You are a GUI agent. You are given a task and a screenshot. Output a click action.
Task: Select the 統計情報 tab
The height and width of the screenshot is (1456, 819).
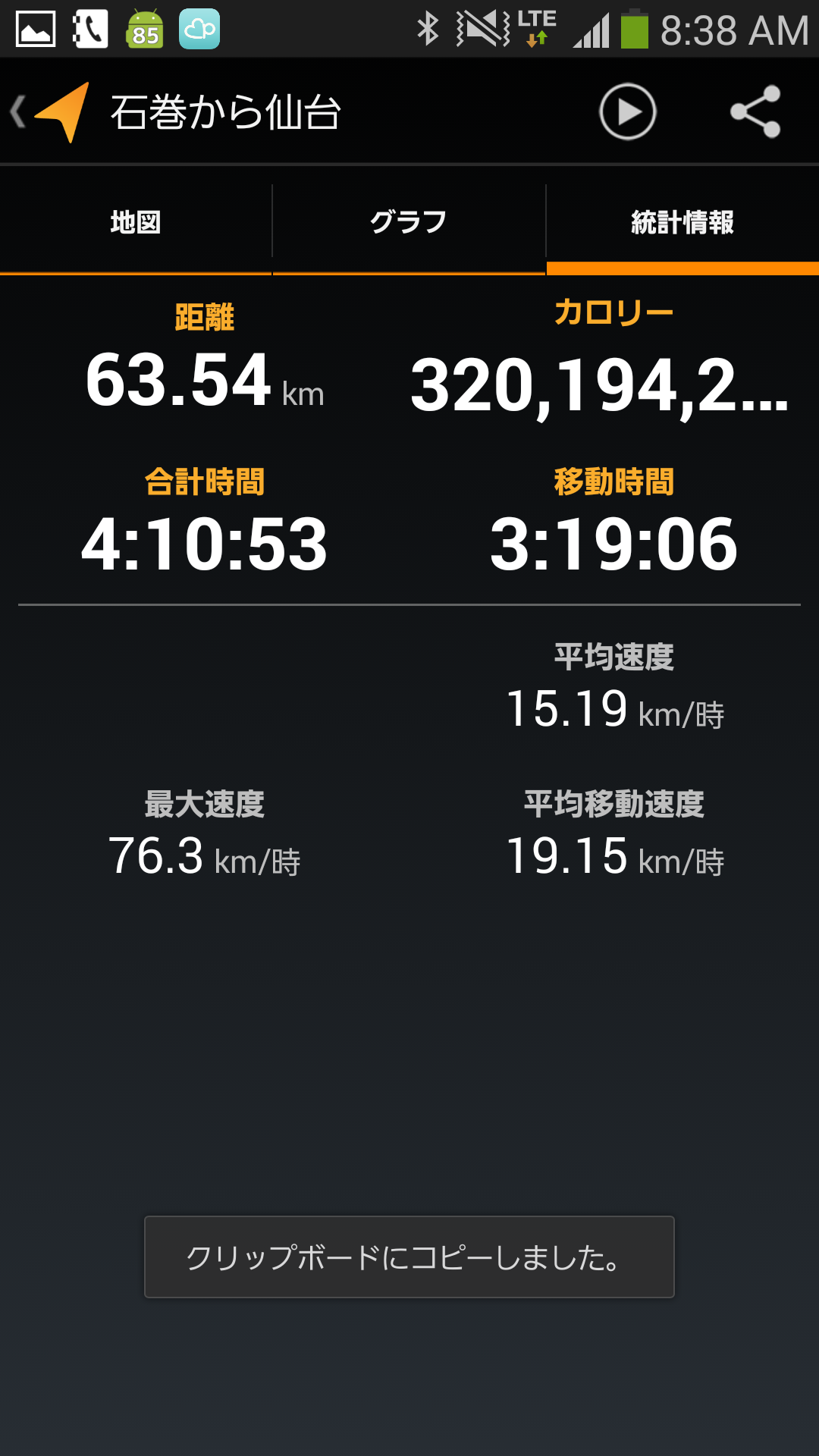tap(682, 222)
